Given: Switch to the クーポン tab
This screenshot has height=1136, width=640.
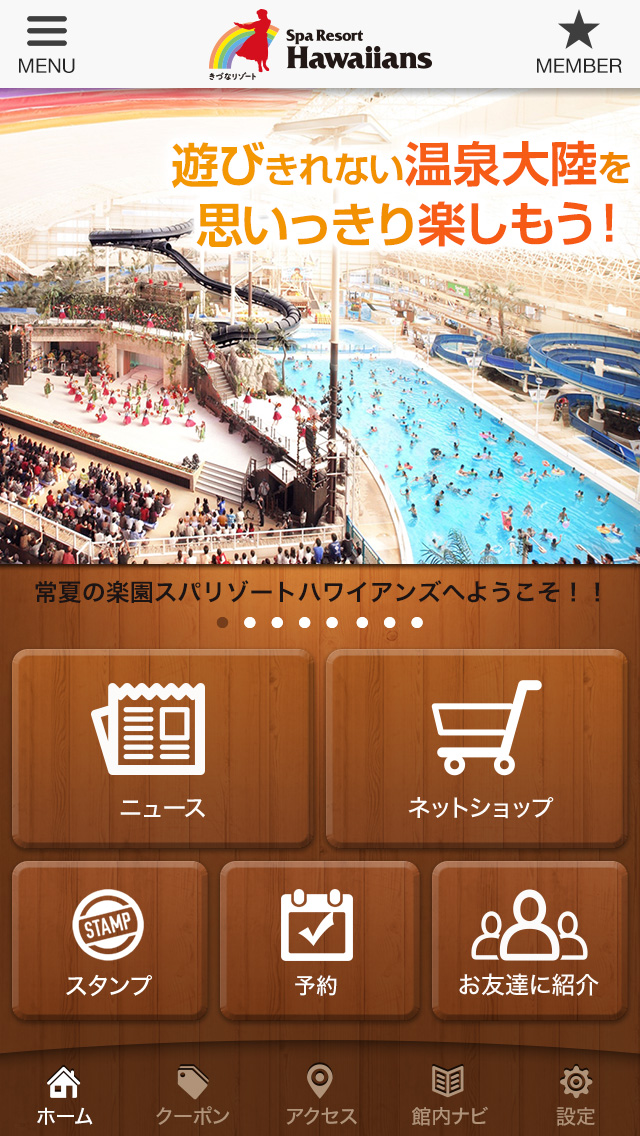Looking at the screenshot, I should [x=192, y=1096].
